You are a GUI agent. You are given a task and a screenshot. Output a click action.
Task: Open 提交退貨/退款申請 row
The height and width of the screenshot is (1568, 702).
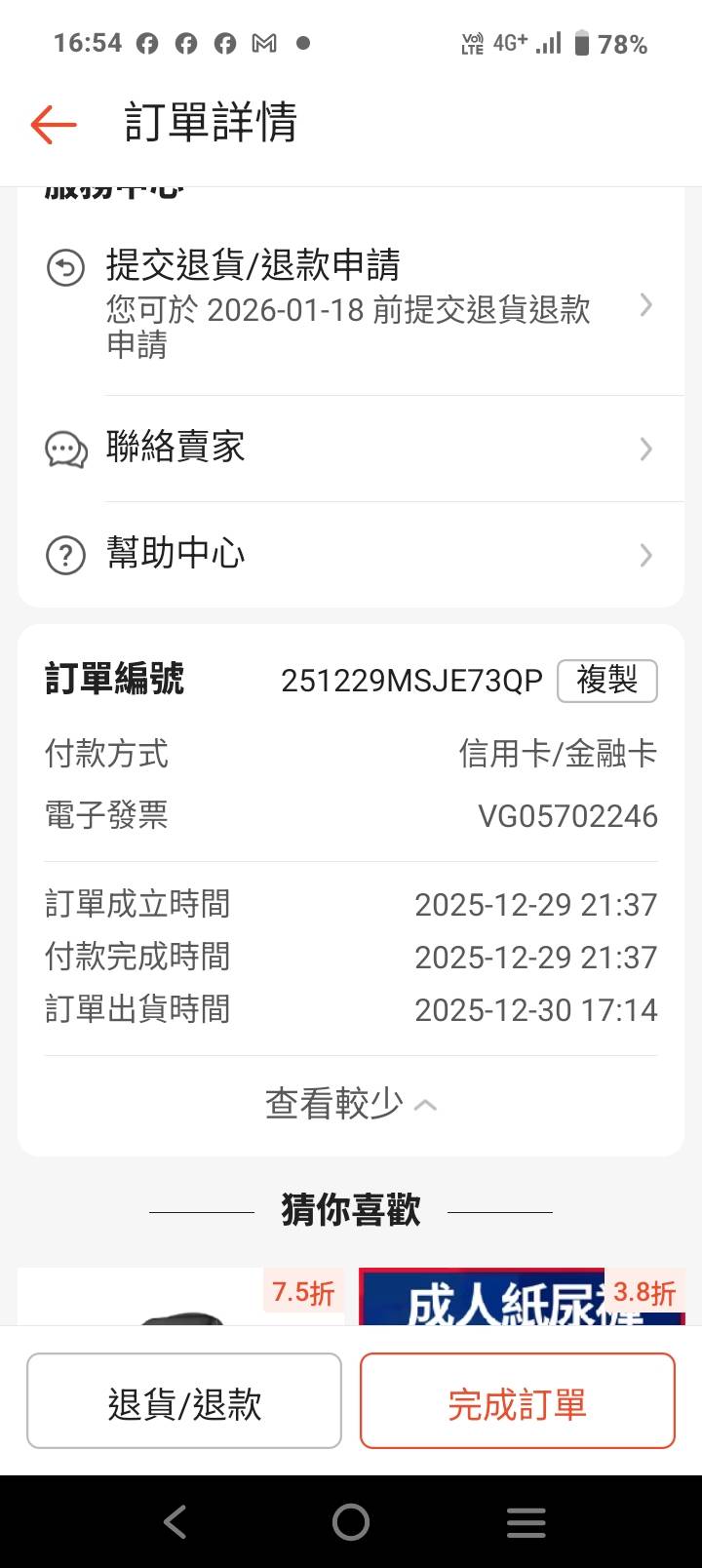[351, 304]
